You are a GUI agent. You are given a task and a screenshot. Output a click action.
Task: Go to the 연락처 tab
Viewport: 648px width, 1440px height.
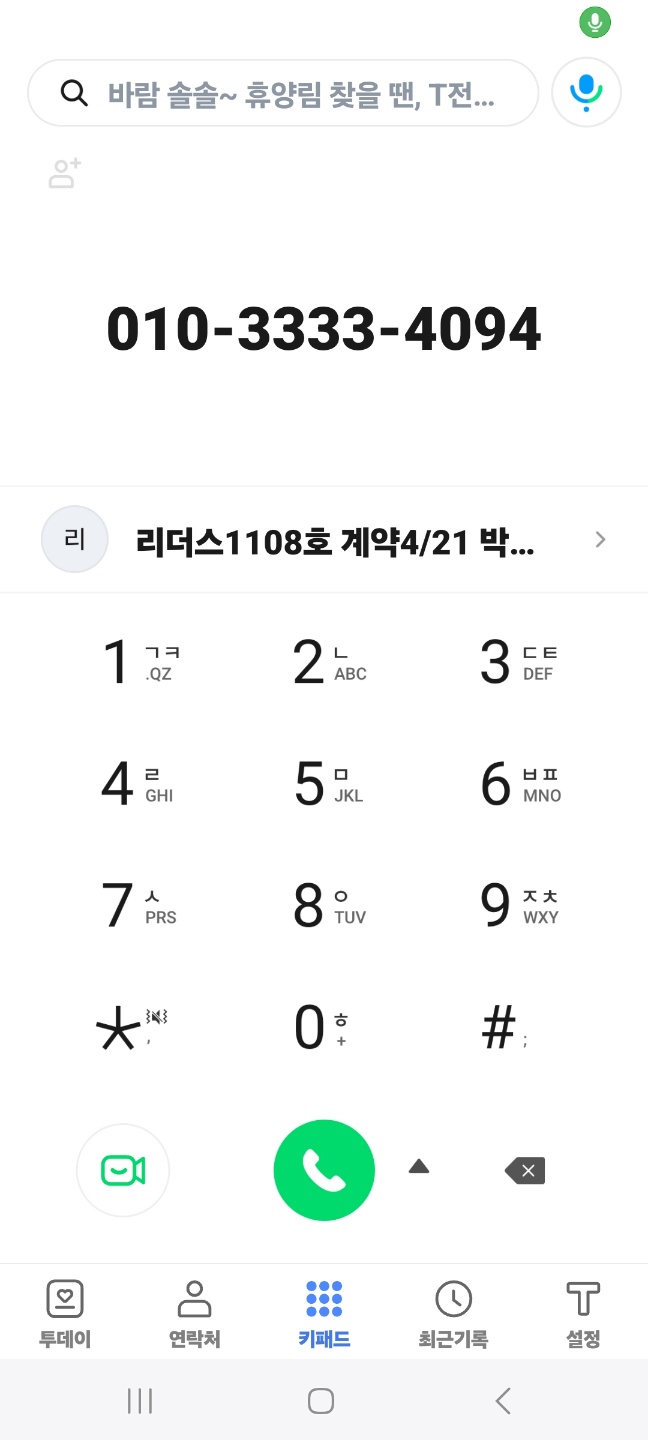pos(194,1313)
